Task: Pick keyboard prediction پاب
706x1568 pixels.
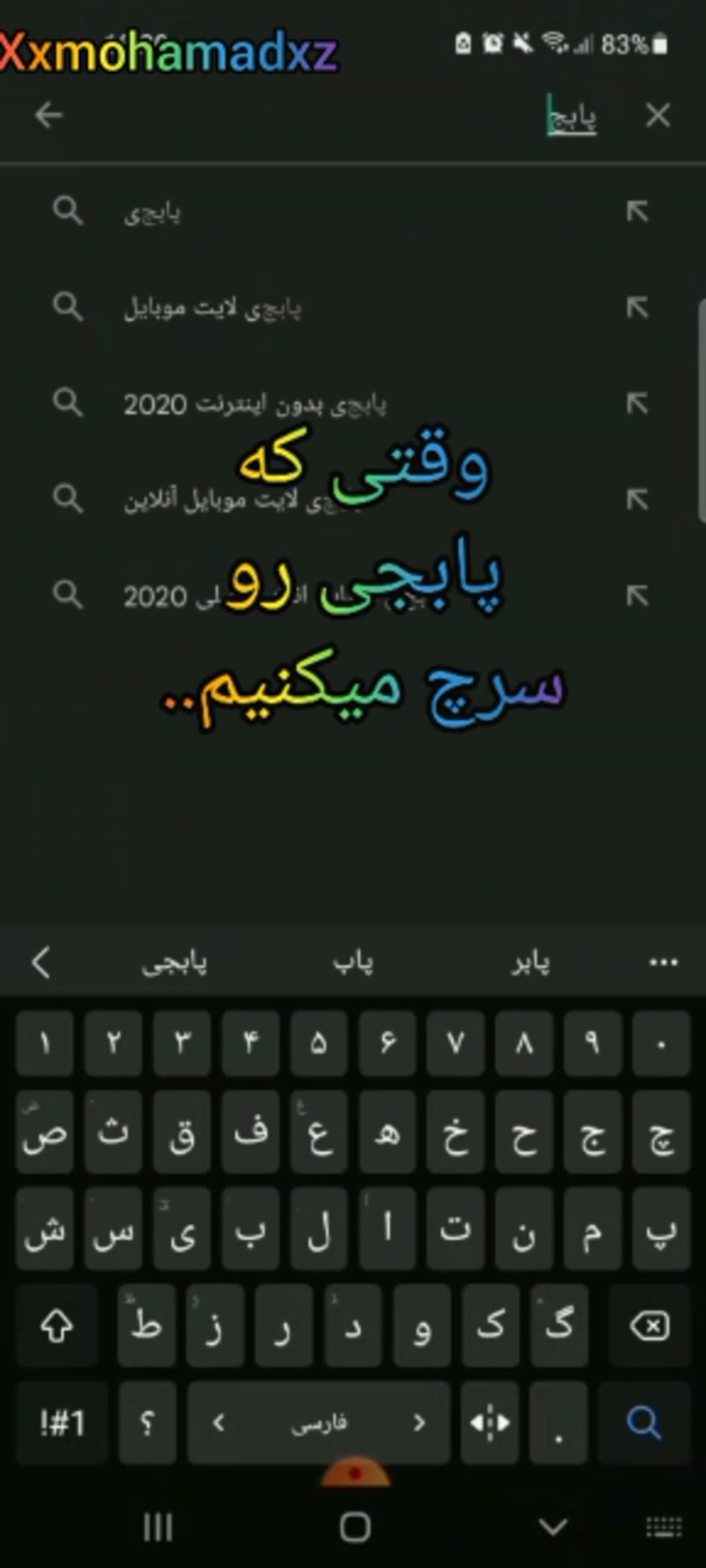Action: (353, 963)
